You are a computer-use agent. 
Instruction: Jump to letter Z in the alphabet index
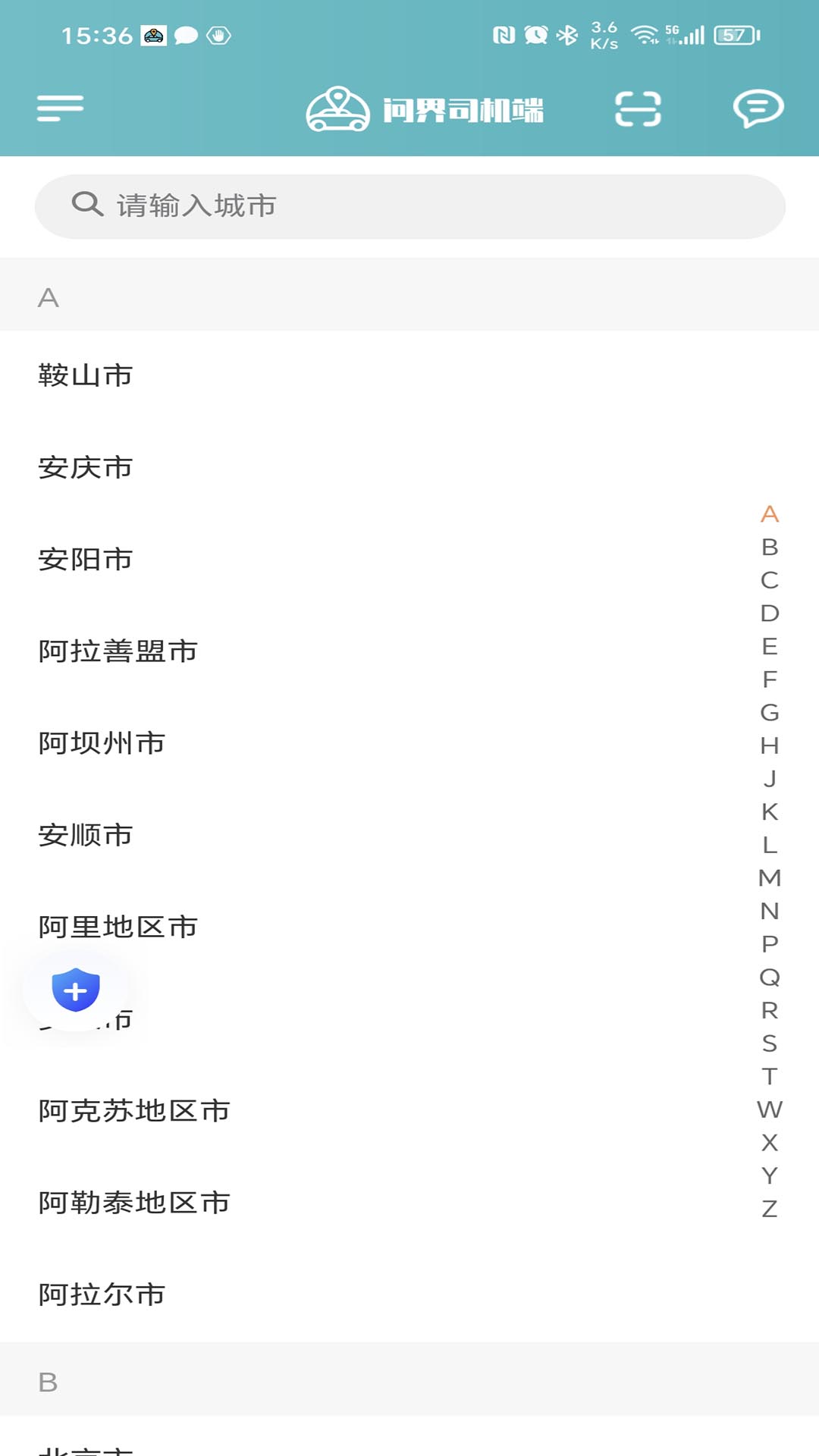[769, 1209]
